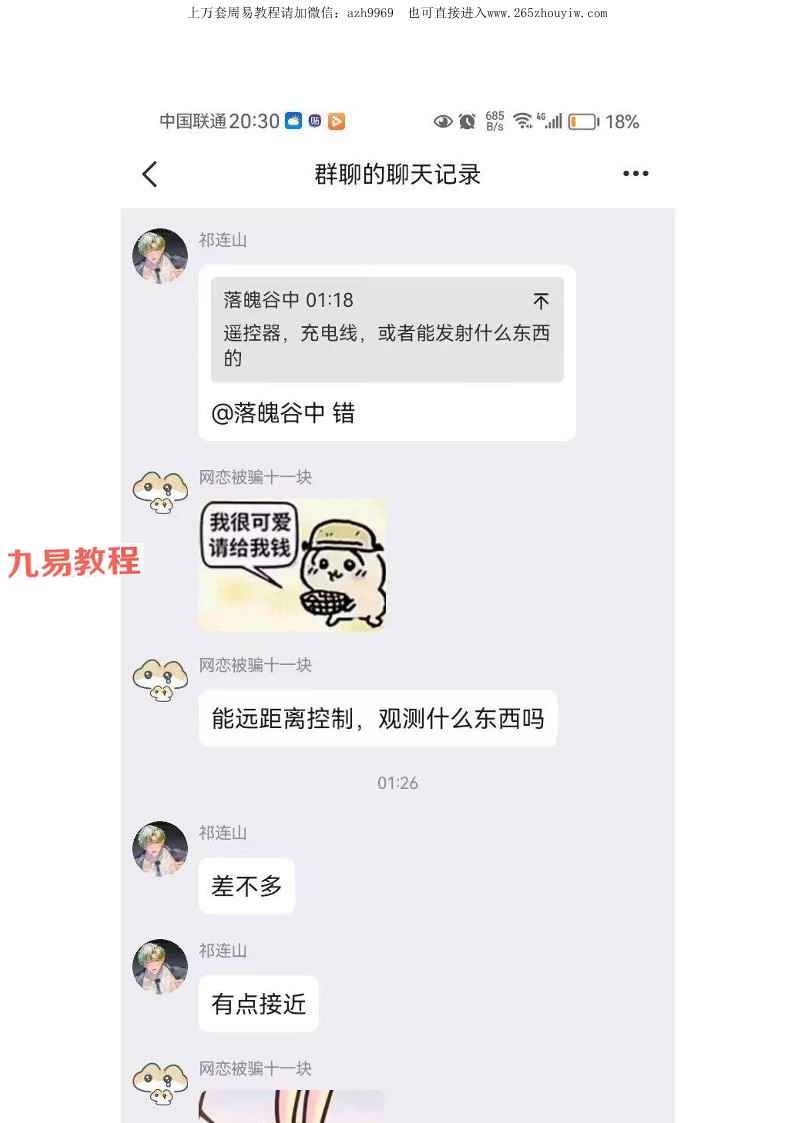Open the three-dot overflow menu

click(x=635, y=174)
